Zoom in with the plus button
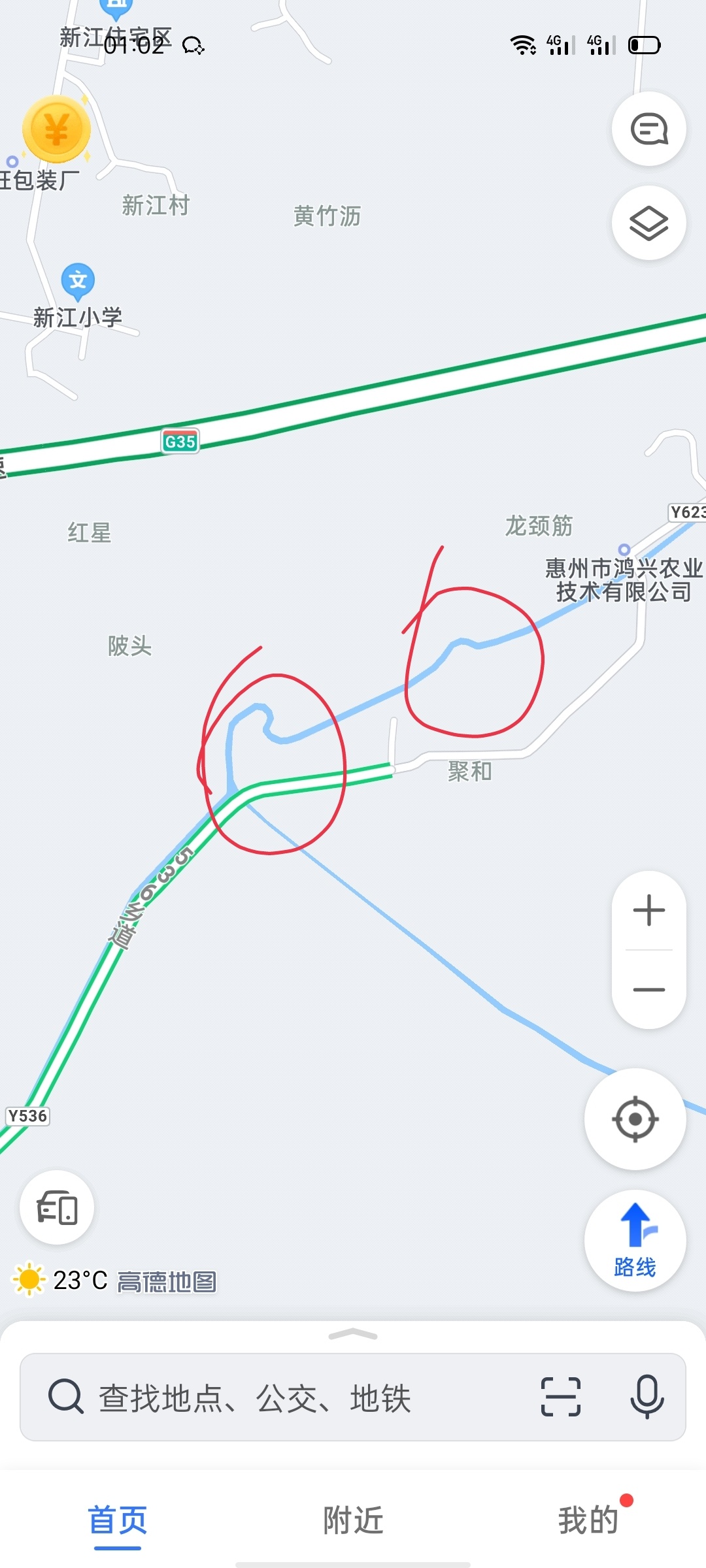 pos(648,911)
